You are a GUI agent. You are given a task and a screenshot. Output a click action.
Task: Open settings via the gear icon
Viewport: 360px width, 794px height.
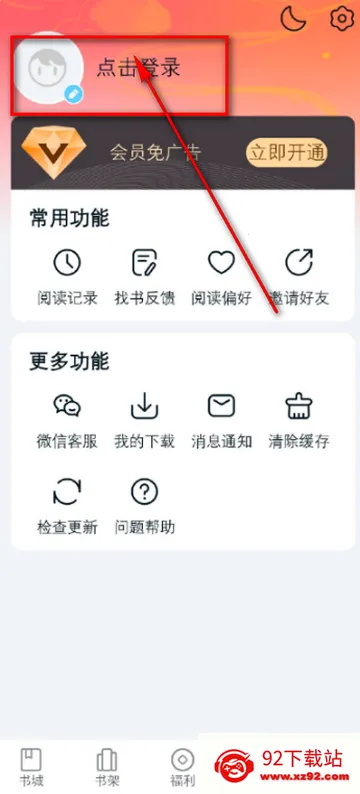coord(341,19)
